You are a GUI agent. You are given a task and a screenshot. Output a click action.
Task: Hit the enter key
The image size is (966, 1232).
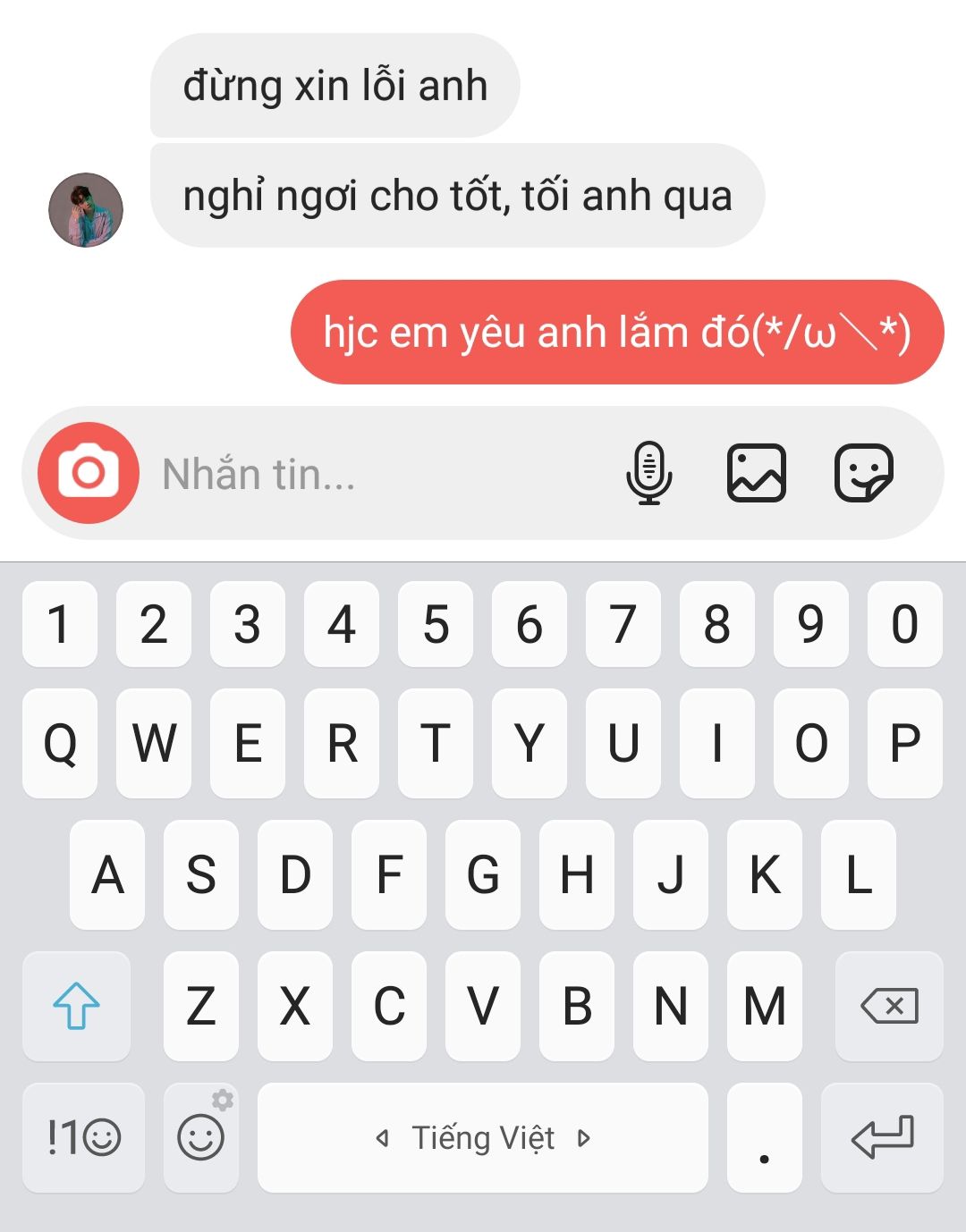[882, 1137]
